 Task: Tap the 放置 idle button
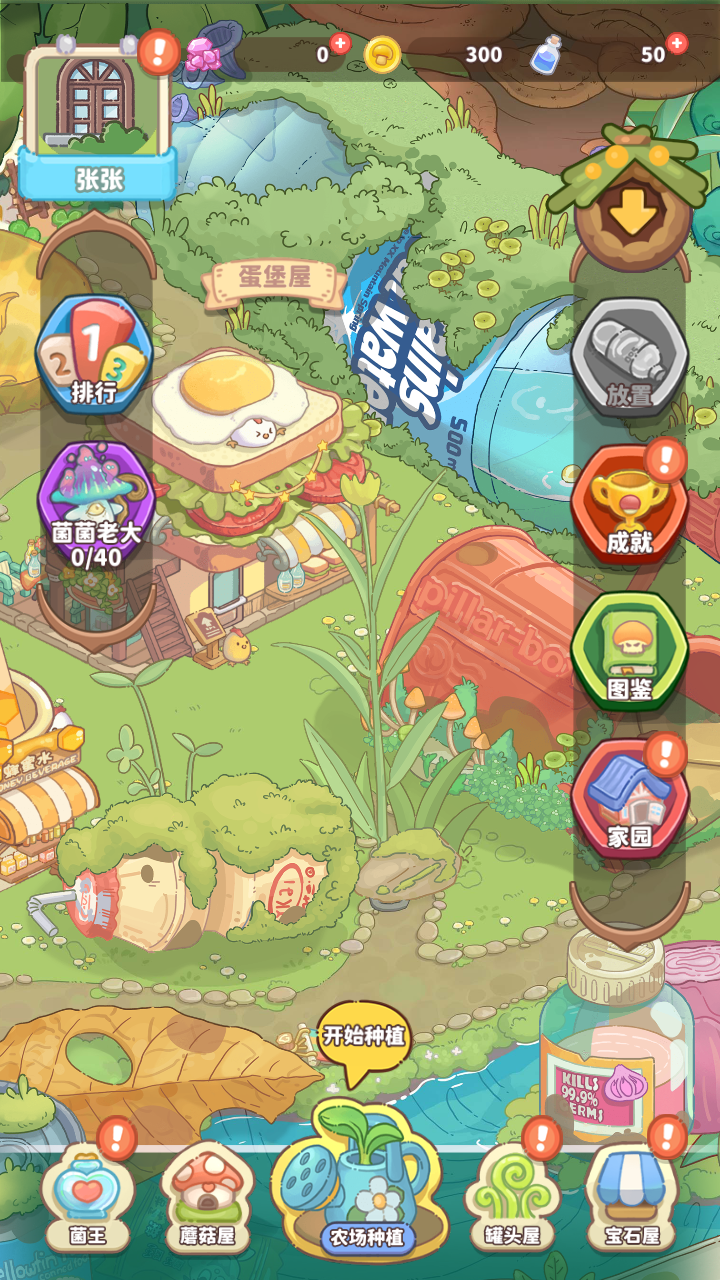(629, 359)
